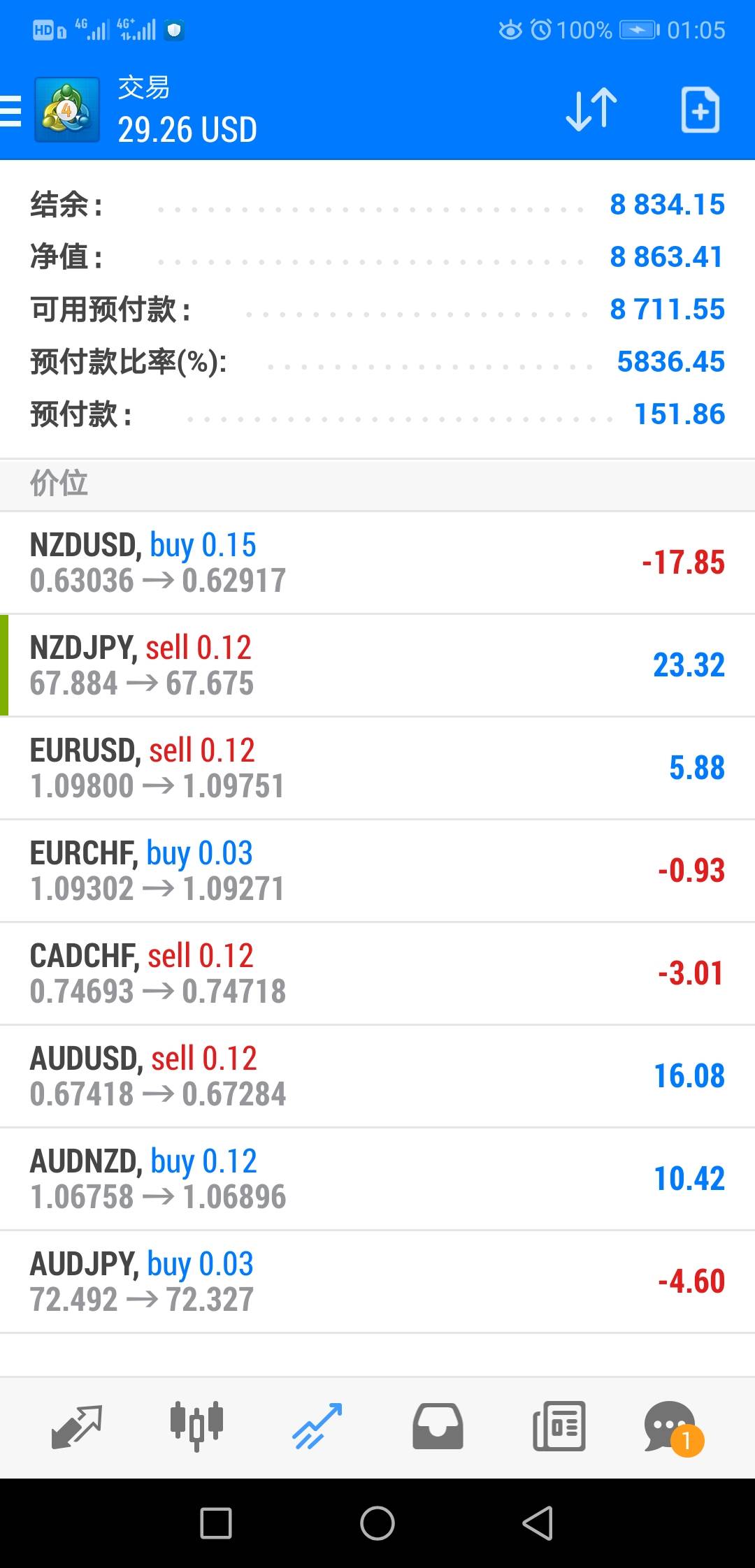Switch to the Quotes tab
This screenshot has width=755, height=1568.
77,1427
